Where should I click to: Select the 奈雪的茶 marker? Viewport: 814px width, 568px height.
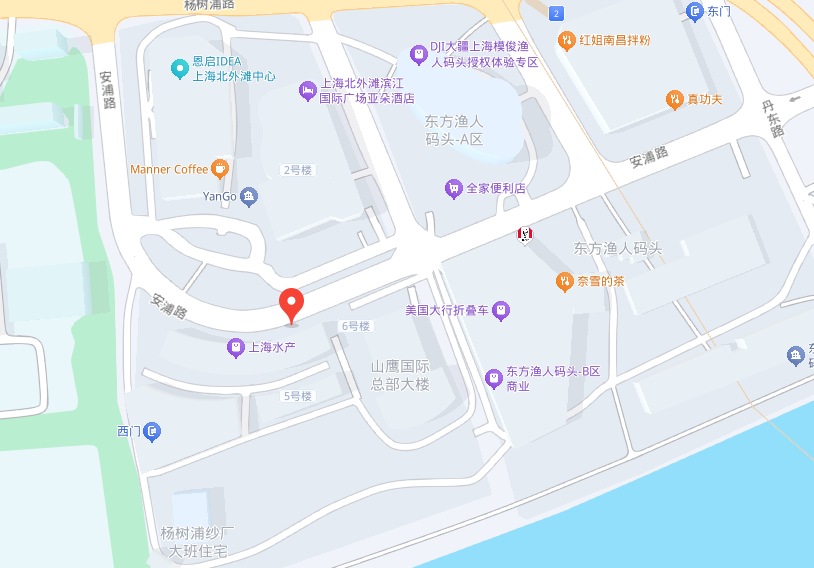pos(564,281)
